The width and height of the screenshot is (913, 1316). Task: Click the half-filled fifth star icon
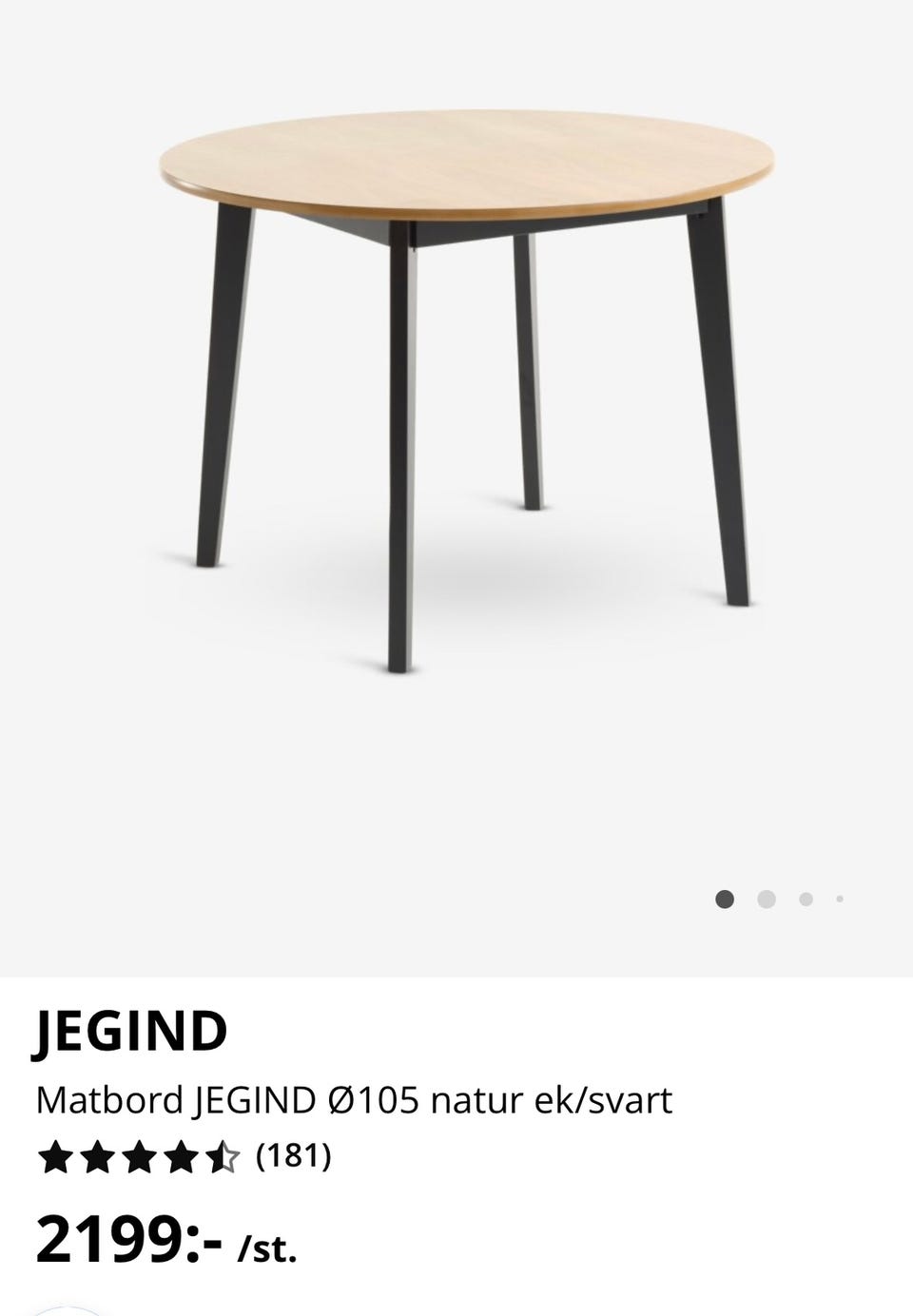tap(222, 1158)
